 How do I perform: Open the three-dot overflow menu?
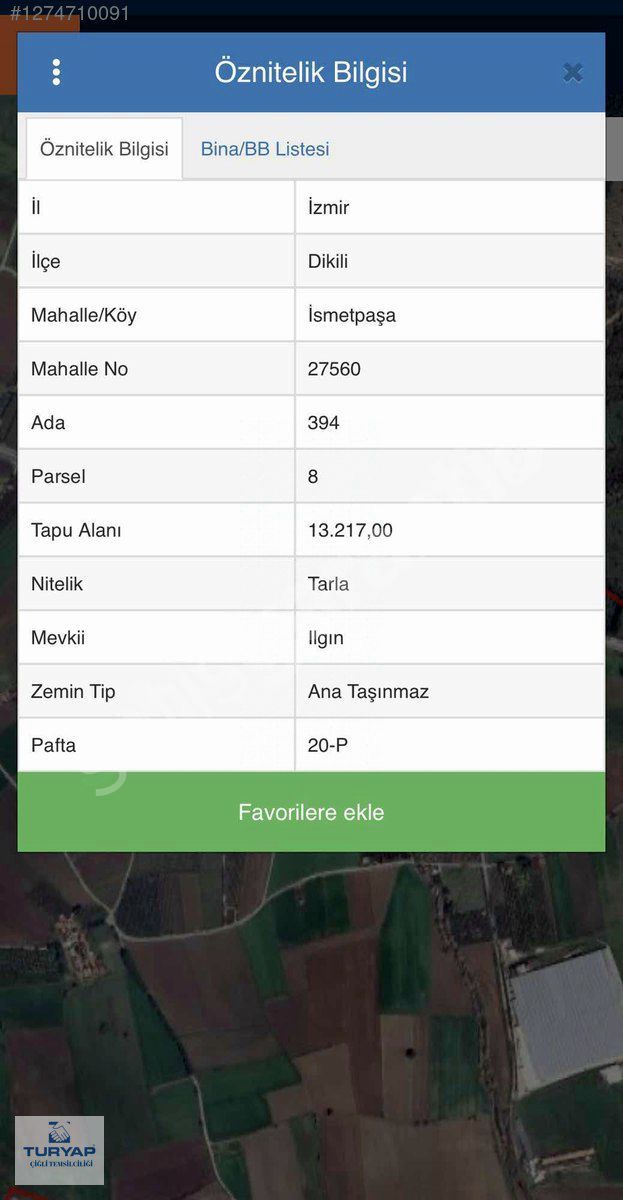(56, 72)
